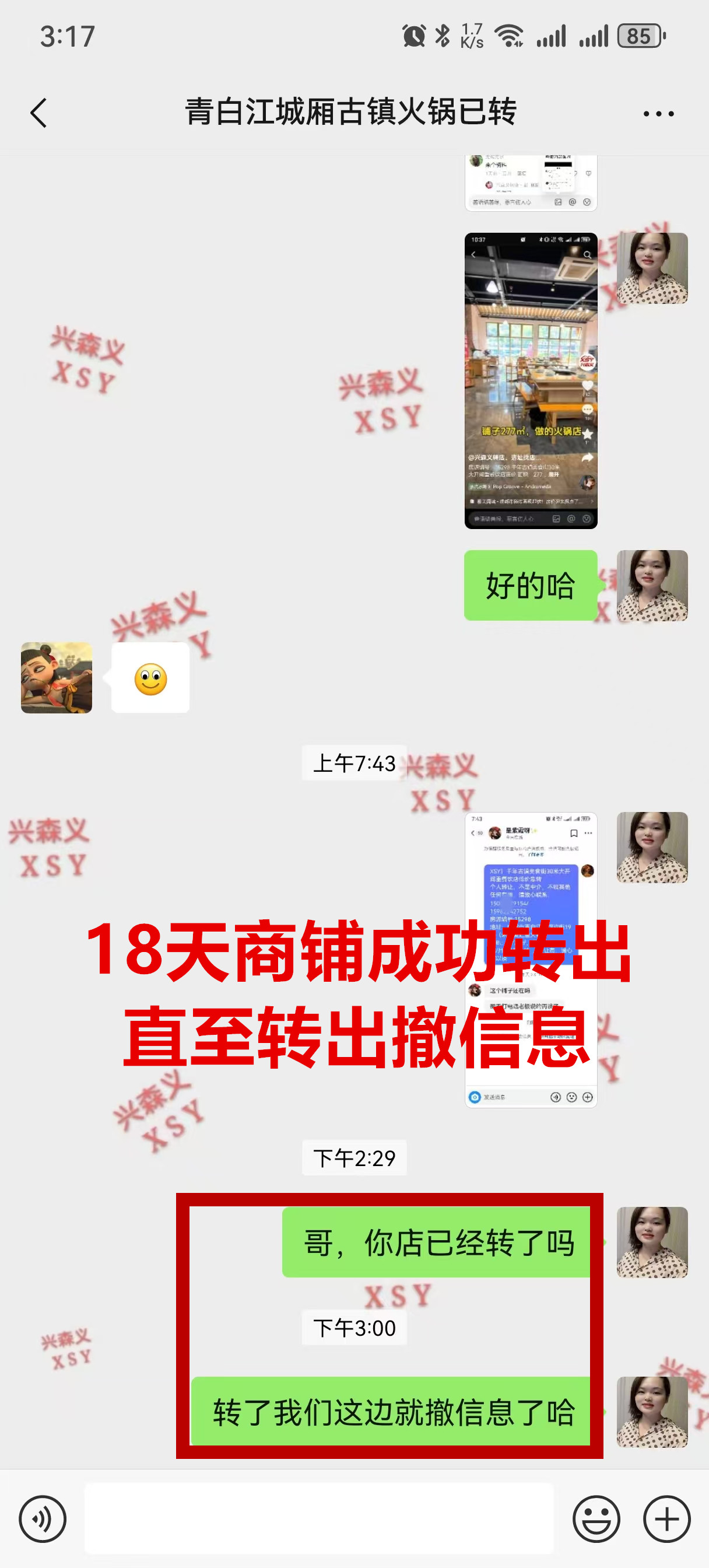Image resolution: width=709 pixels, height=1568 pixels.
Task: Tap the message text field
Action: 319,1518
